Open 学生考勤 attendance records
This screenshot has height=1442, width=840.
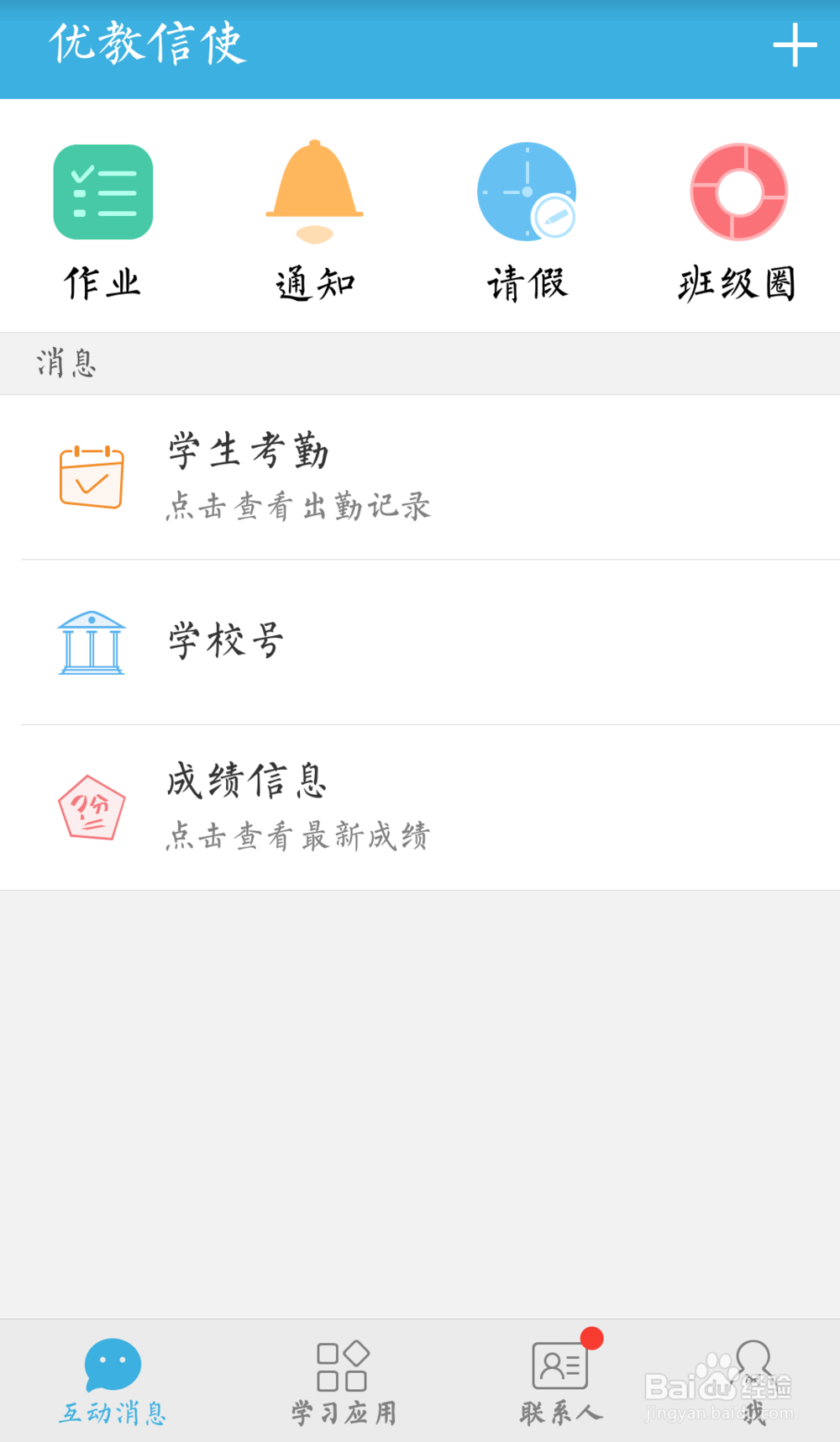coord(420,477)
